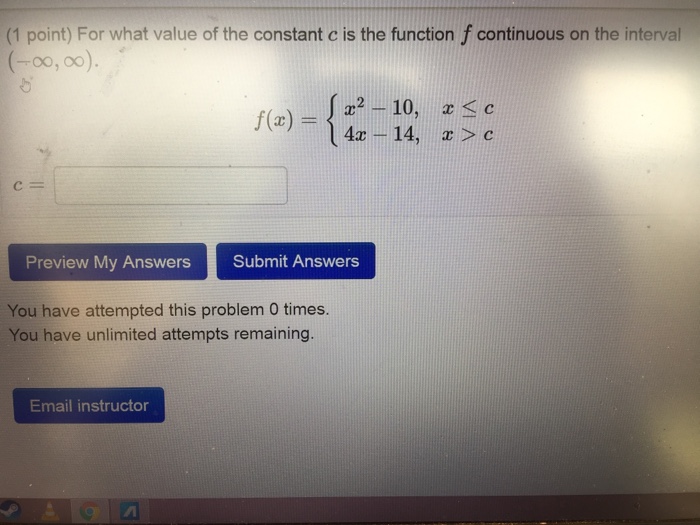Submit Answers for this problem
The height and width of the screenshot is (525, 700).
pyautogui.click(x=296, y=261)
